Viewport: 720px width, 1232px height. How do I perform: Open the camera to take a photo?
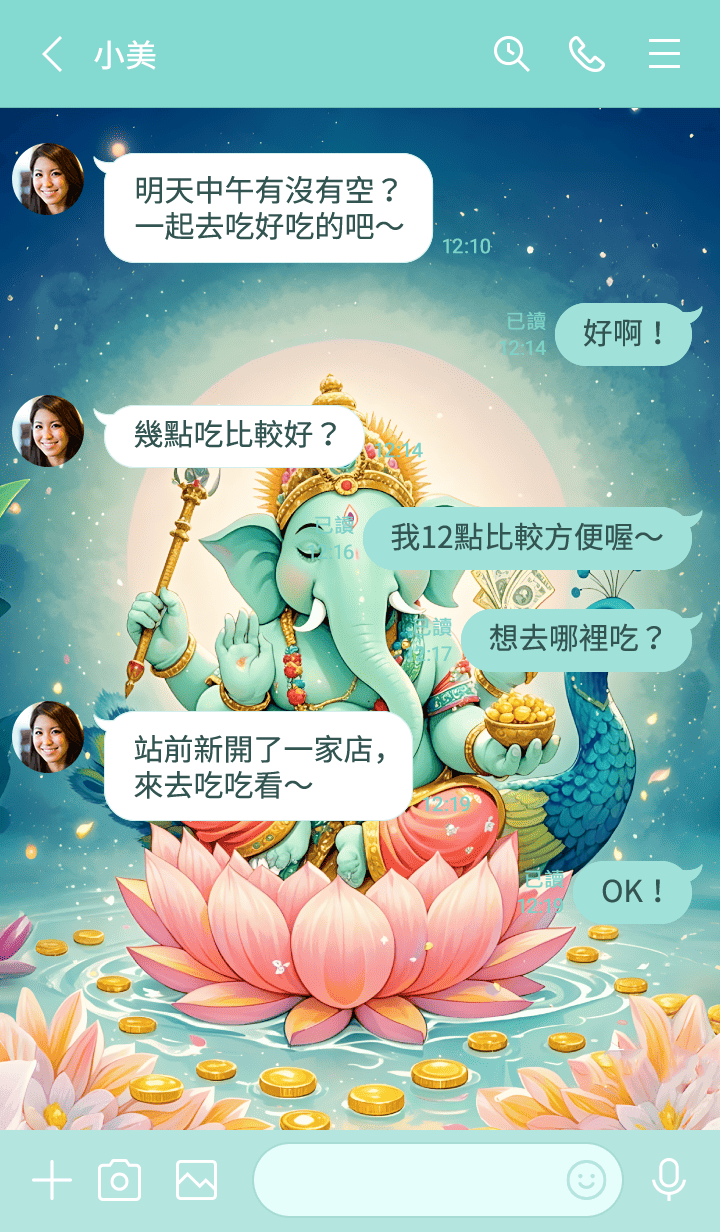pyautogui.click(x=119, y=1181)
